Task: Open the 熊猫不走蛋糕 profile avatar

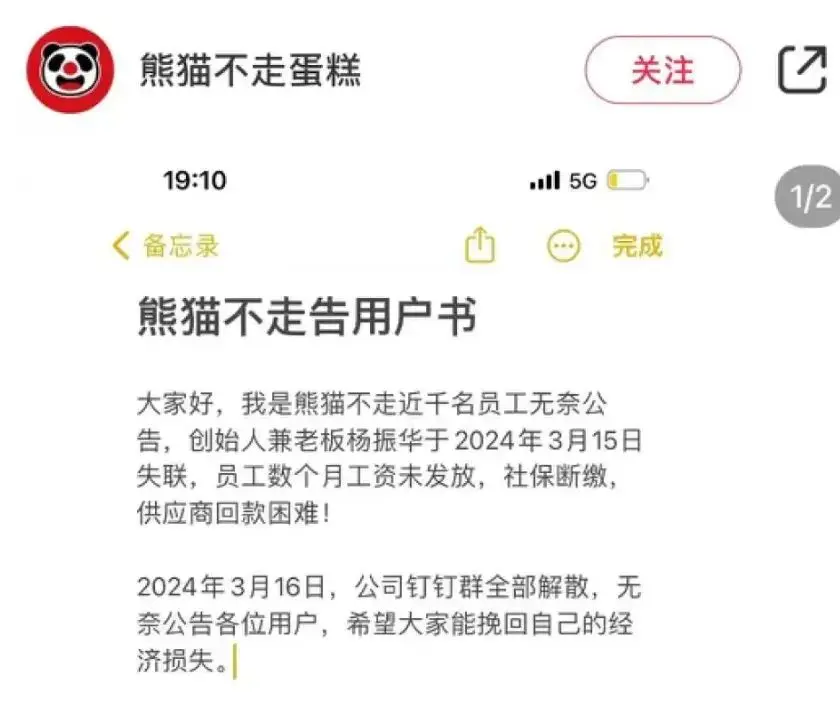Action: [x=69, y=70]
